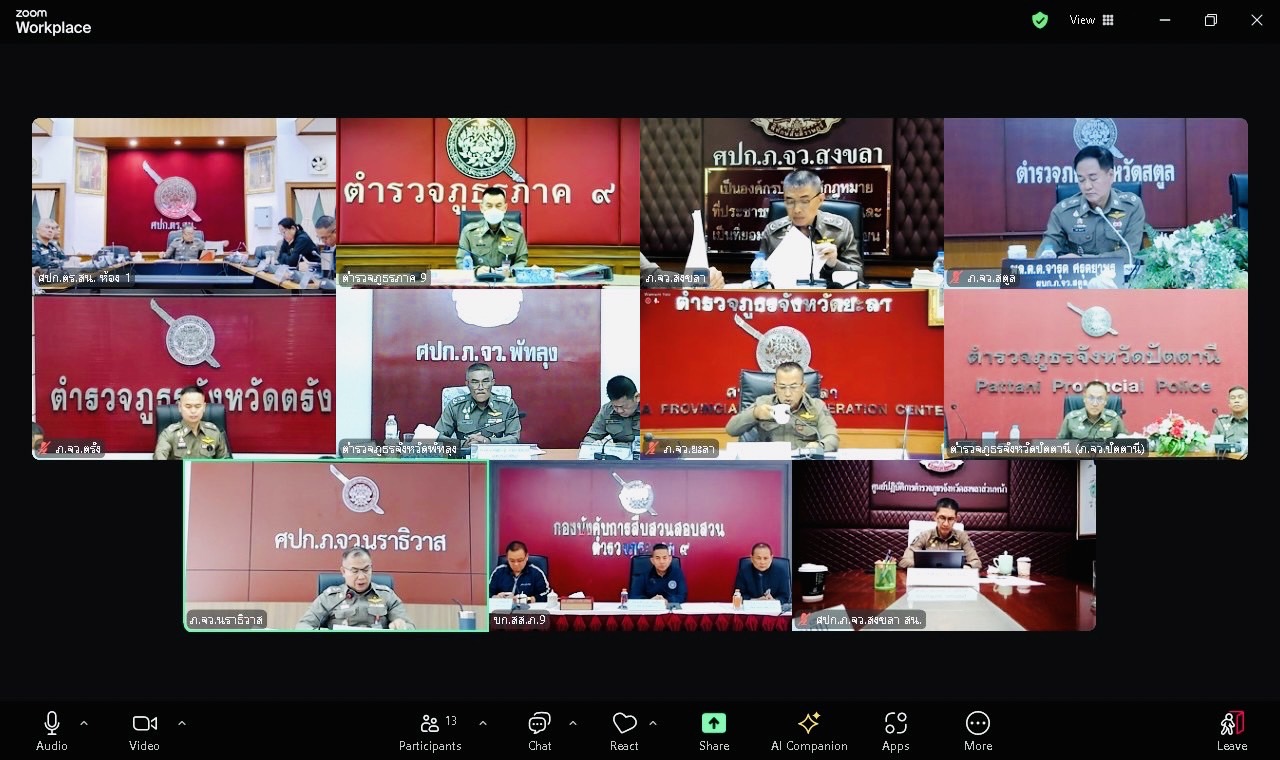
Task: Minimize the Zoom window
Action: pos(1165,20)
